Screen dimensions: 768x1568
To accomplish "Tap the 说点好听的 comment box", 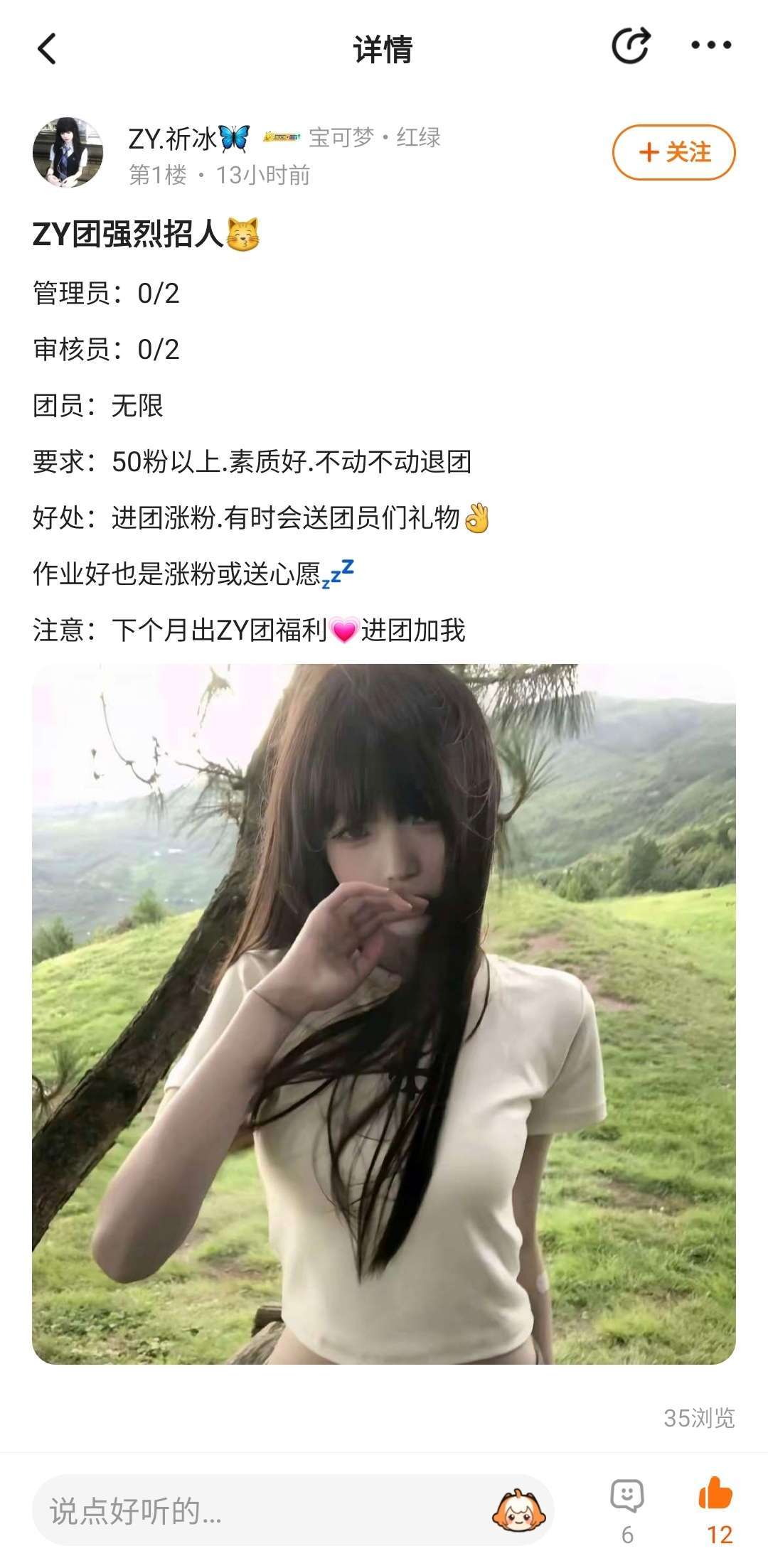I will 256,1511.
